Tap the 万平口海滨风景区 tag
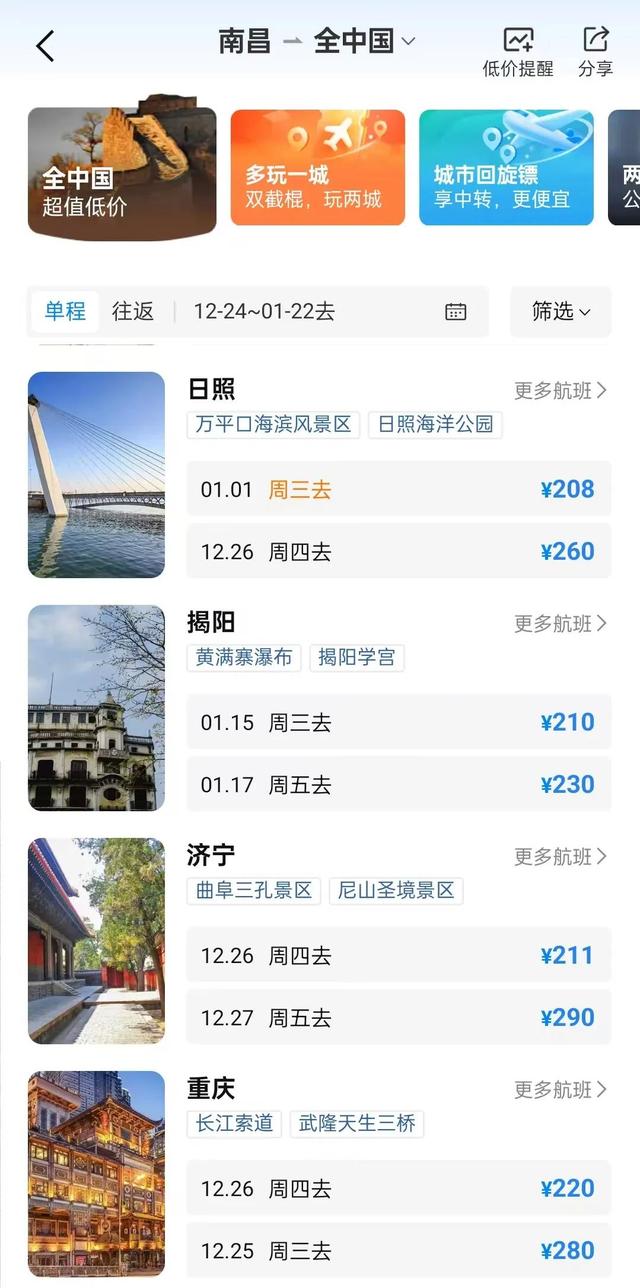Viewport: 640px width, 1288px height. click(x=273, y=424)
